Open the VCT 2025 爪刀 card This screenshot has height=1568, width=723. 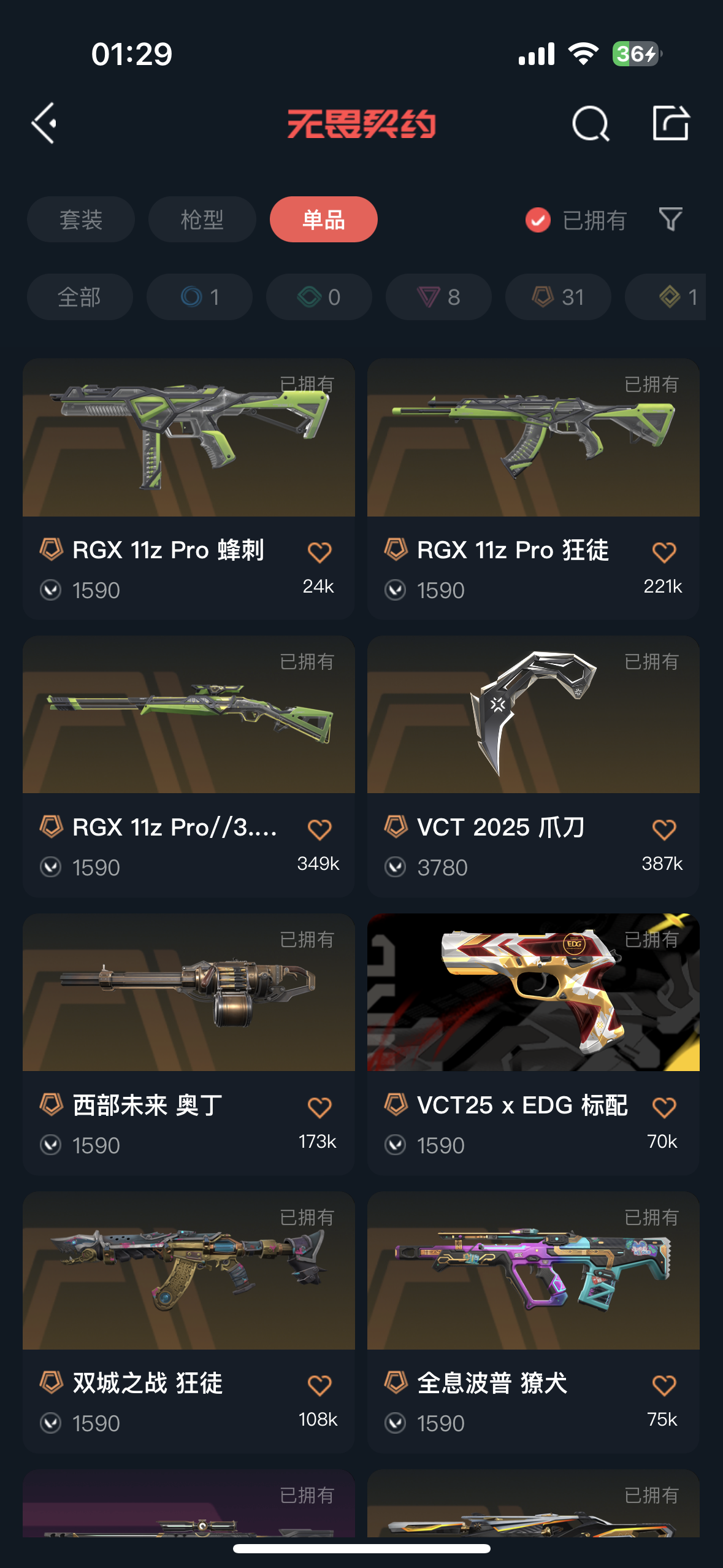point(533,715)
